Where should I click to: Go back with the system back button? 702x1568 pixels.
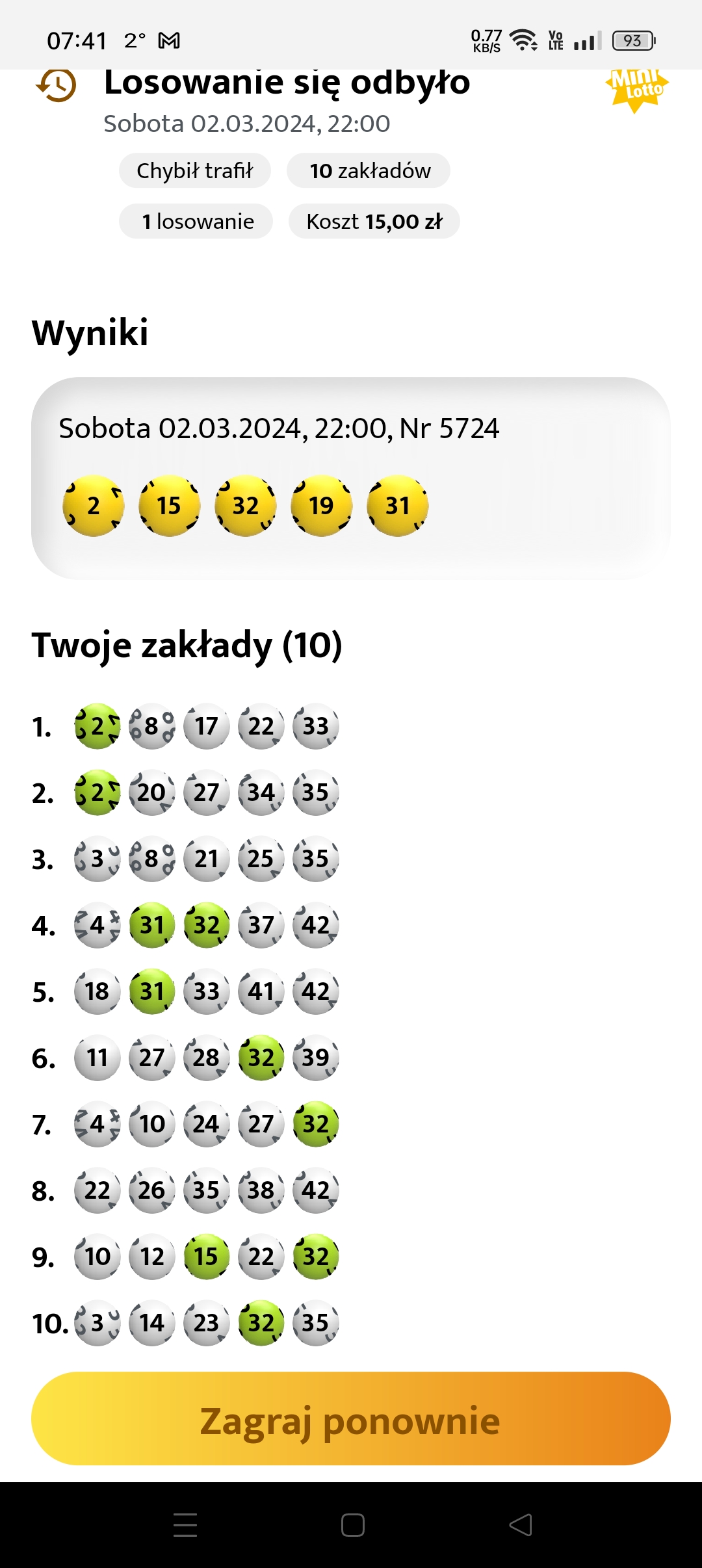coord(521,1525)
